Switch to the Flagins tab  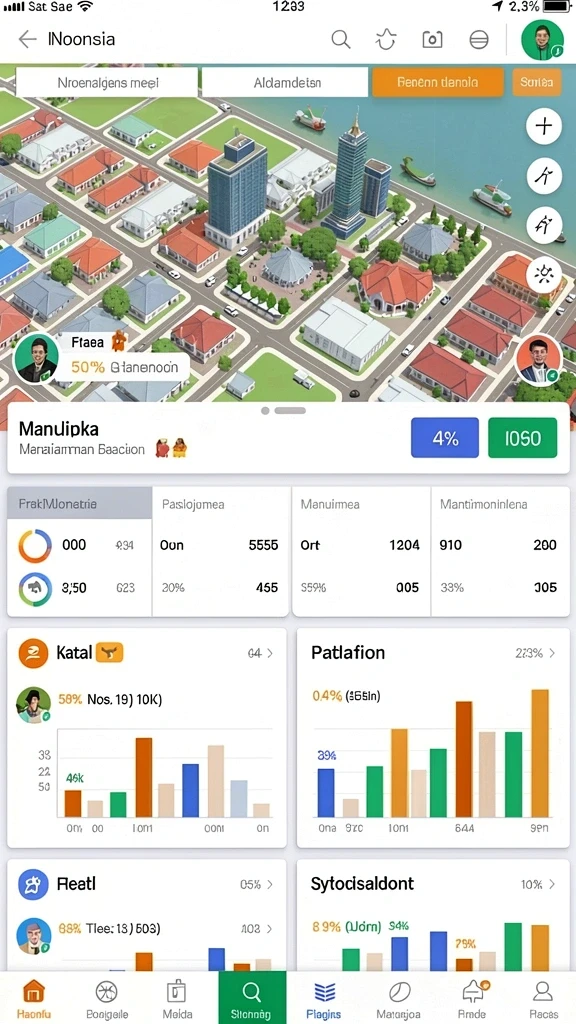324,999
